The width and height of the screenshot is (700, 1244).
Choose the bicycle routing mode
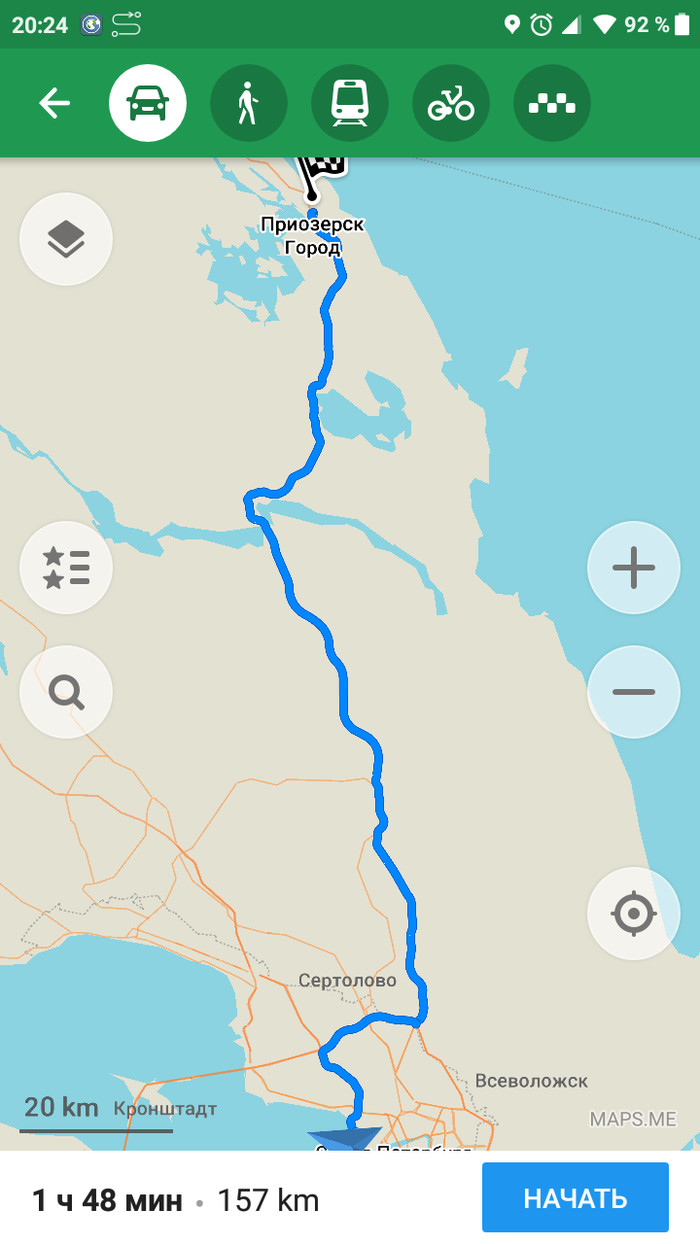click(x=451, y=103)
